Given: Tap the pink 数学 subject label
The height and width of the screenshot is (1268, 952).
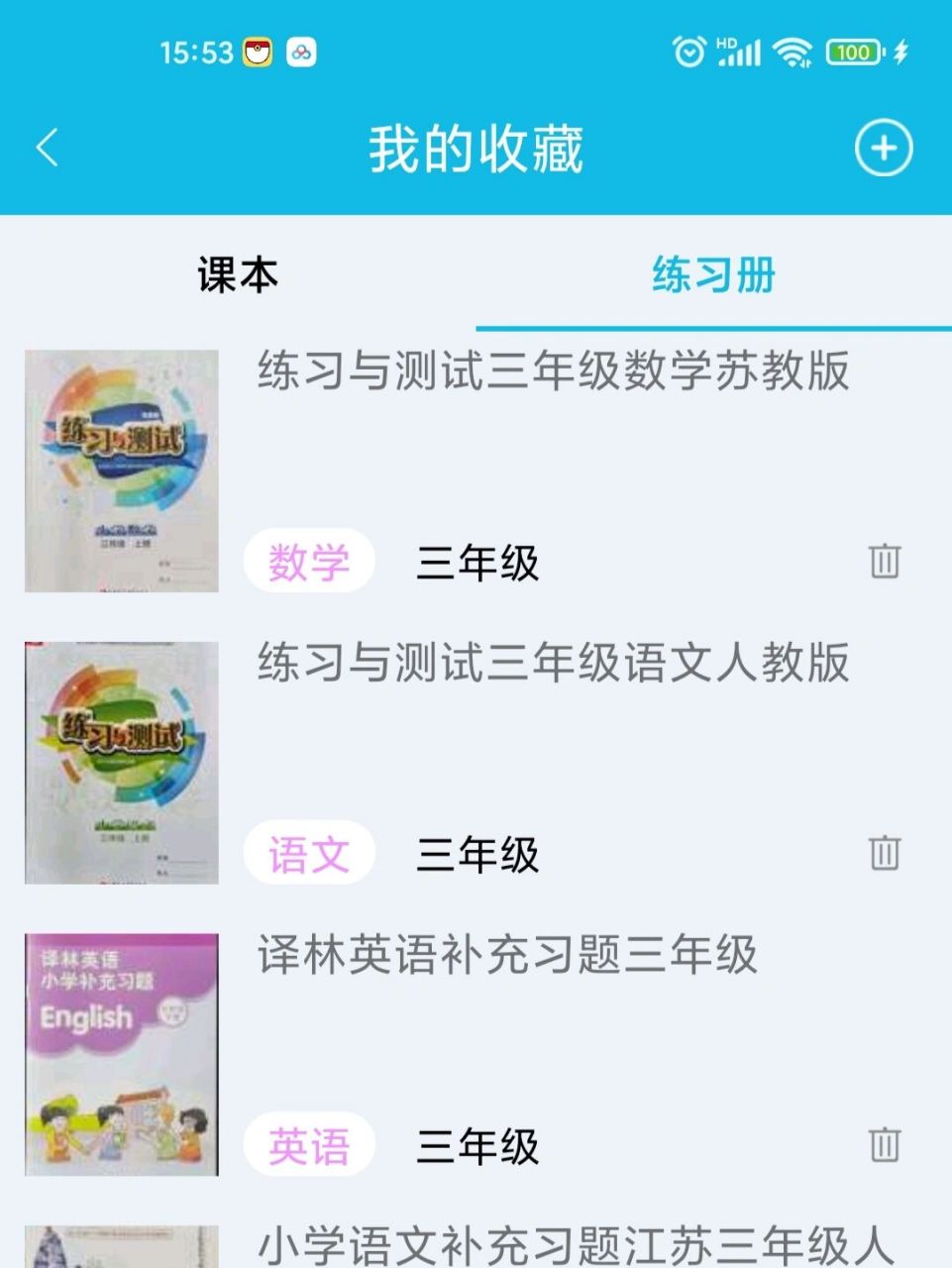Looking at the screenshot, I should (x=309, y=560).
